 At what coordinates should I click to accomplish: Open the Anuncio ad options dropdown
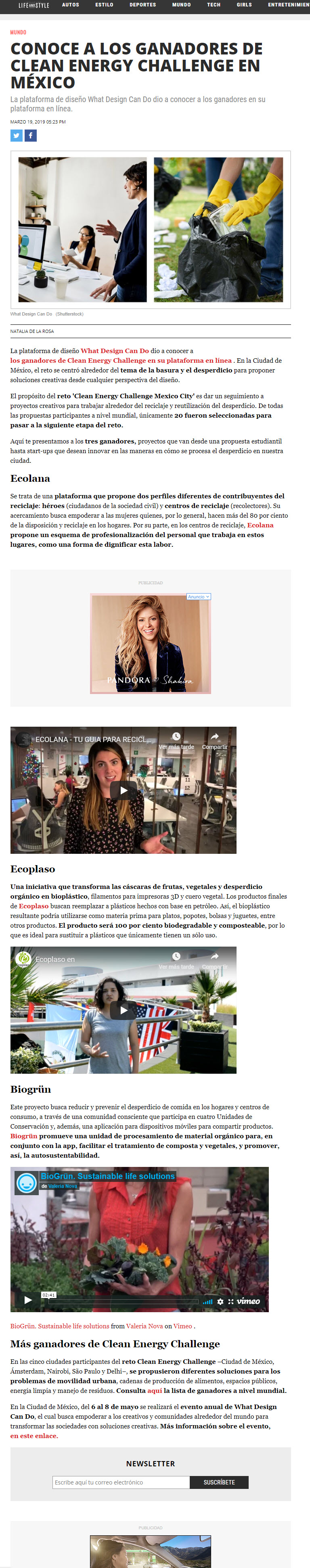[199, 596]
